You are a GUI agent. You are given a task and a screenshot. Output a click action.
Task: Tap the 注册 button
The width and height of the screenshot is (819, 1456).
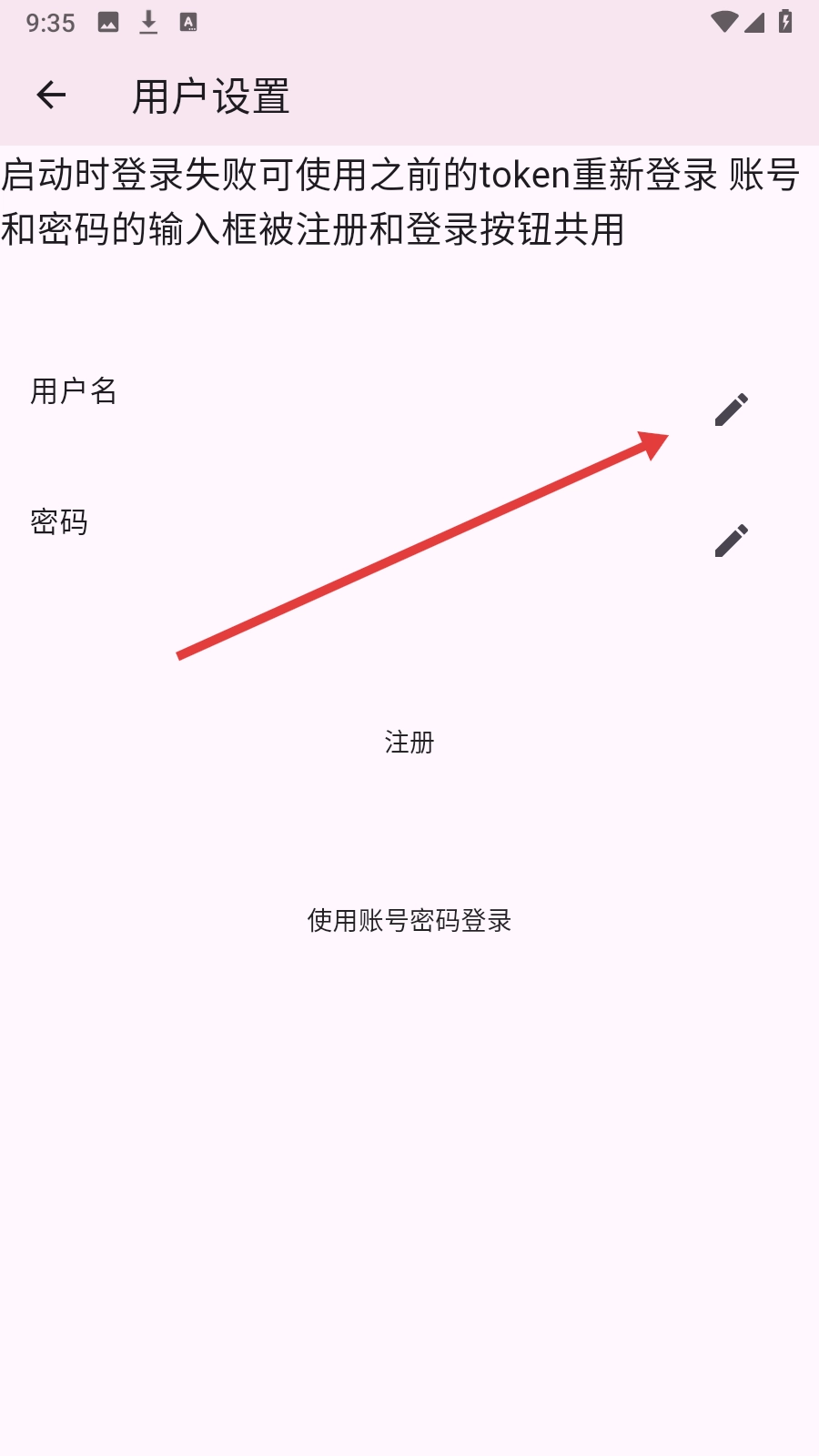[x=409, y=743]
